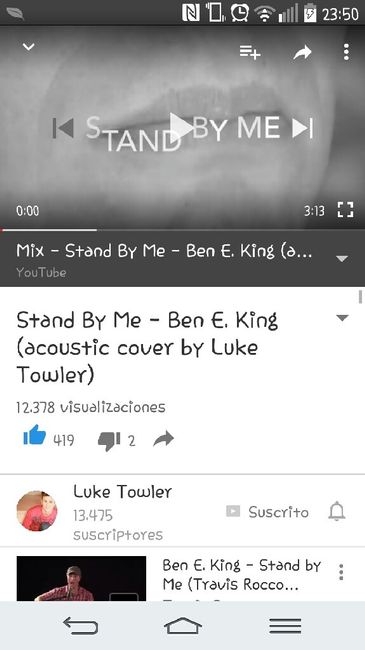Tap the Suscrito subscription button

click(x=268, y=512)
